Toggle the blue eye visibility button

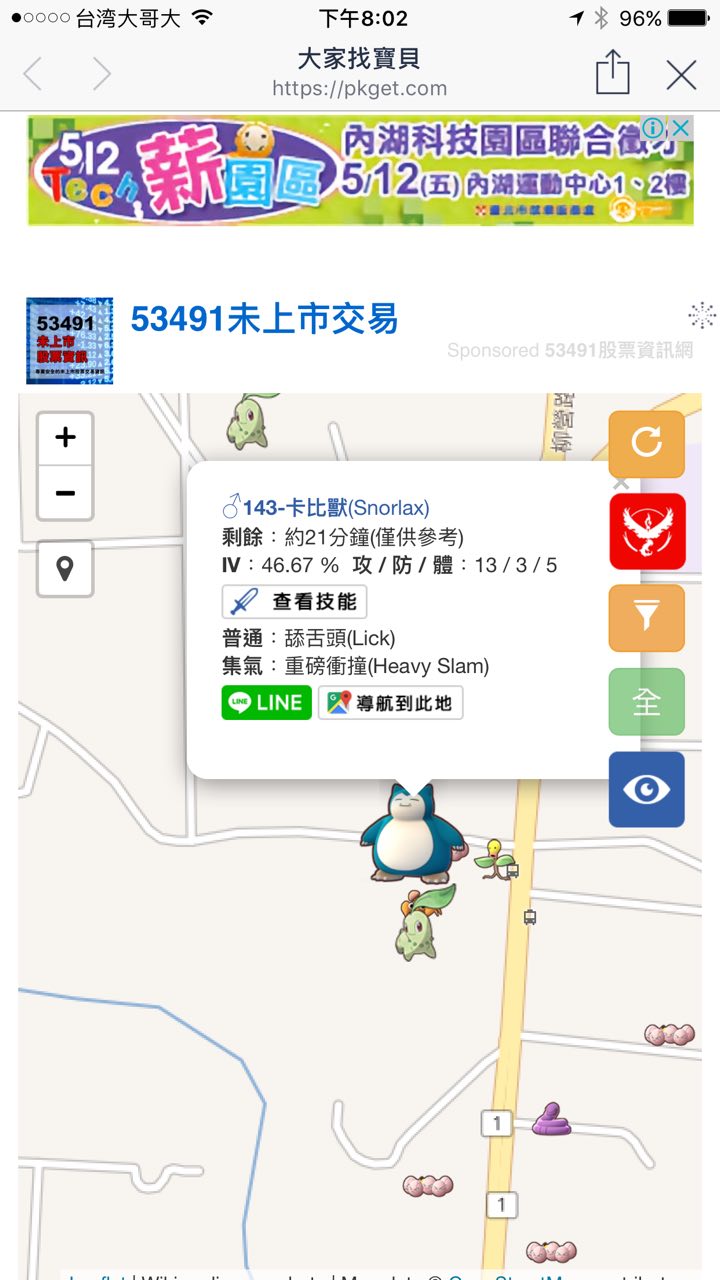point(646,789)
